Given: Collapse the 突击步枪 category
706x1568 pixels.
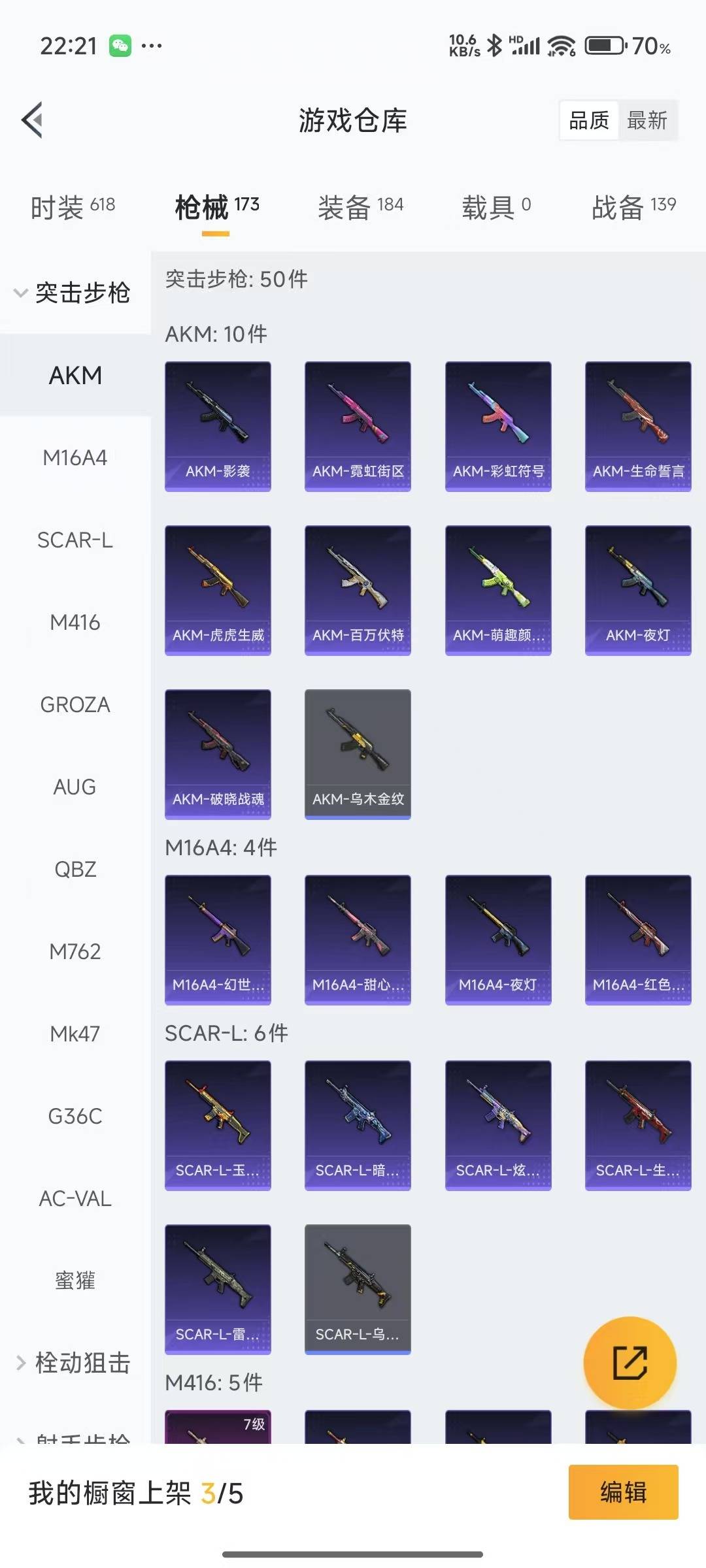Looking at the screenshot, I should (73, 292).
